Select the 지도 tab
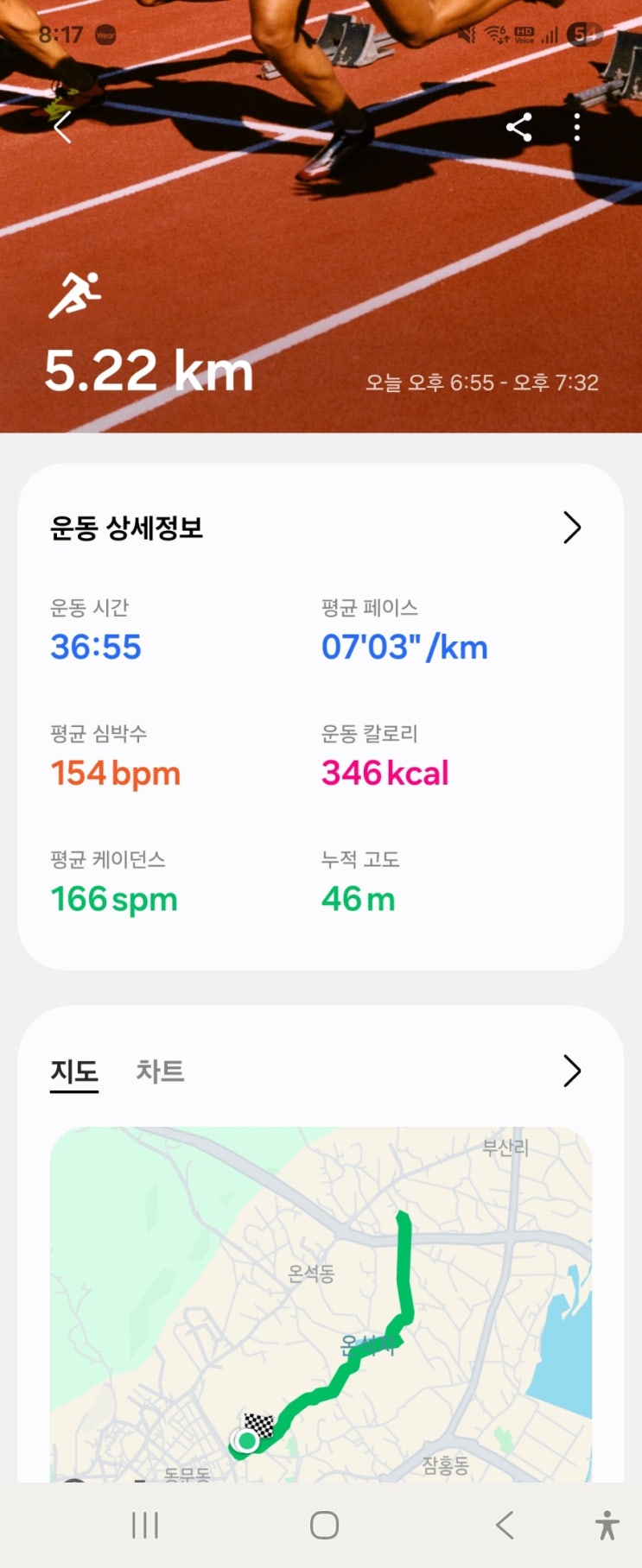The image size is (642, 1568). (x=74, y=1071)
